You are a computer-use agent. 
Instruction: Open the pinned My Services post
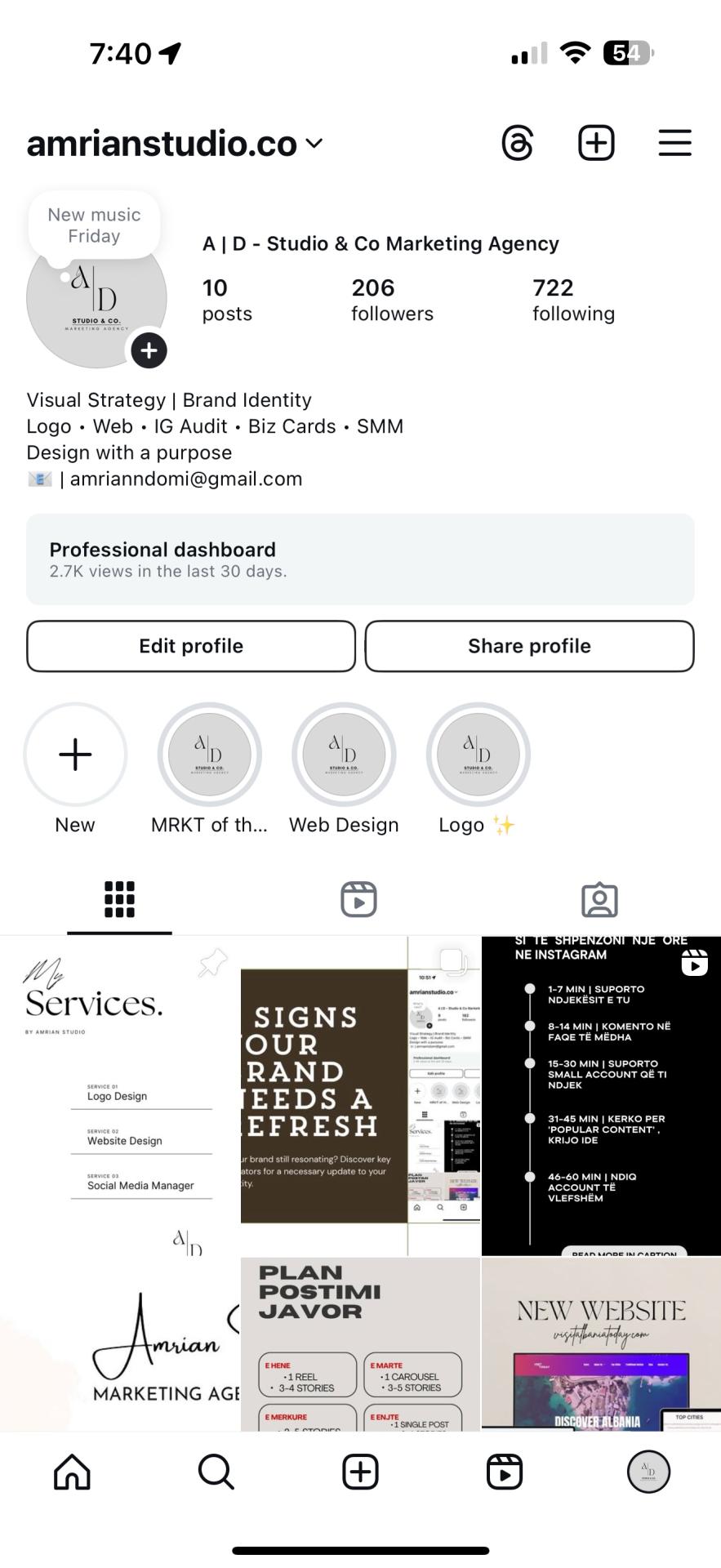(x=120, y=1094)
